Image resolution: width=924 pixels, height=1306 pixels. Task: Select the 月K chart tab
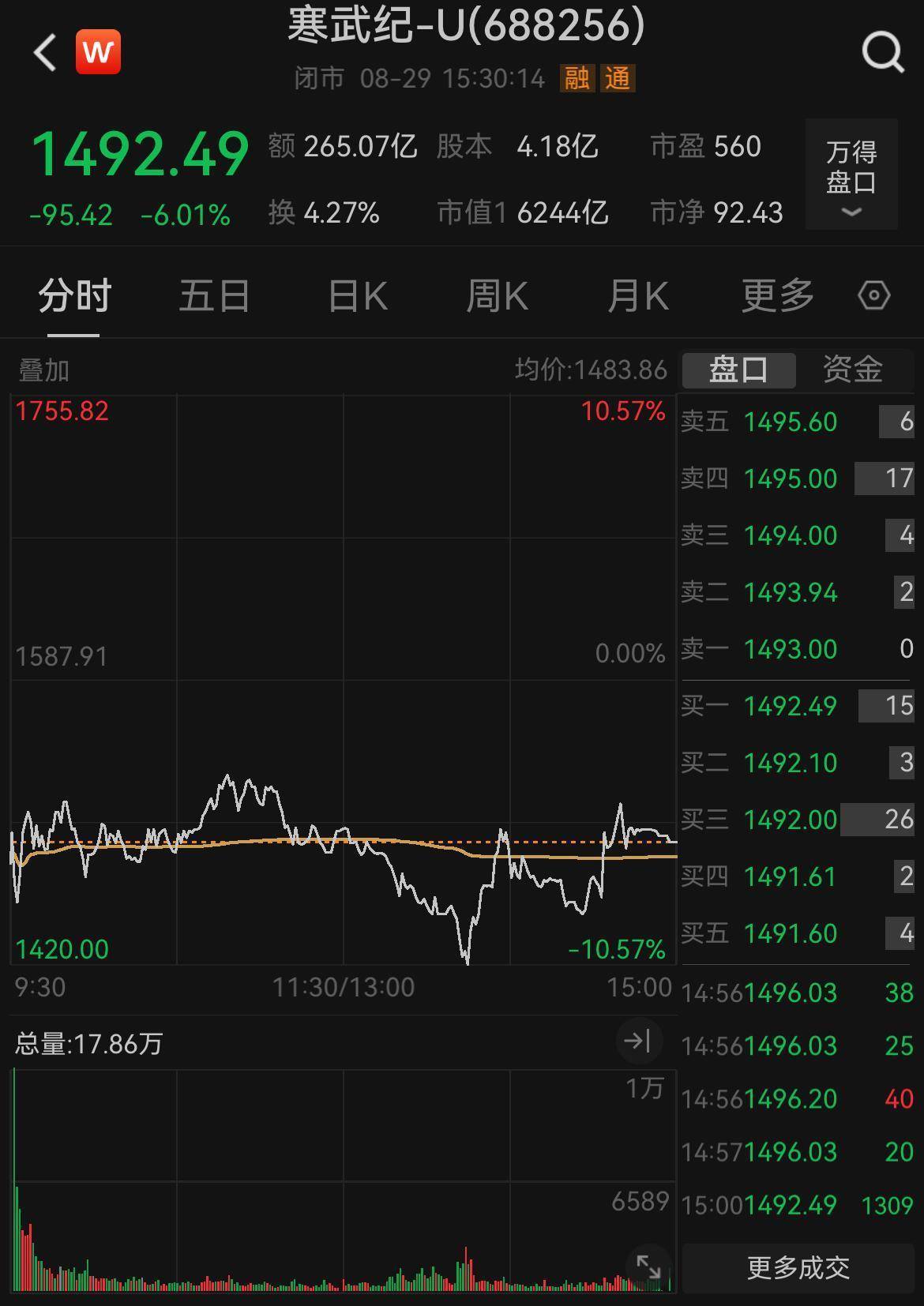coord(638,296)
